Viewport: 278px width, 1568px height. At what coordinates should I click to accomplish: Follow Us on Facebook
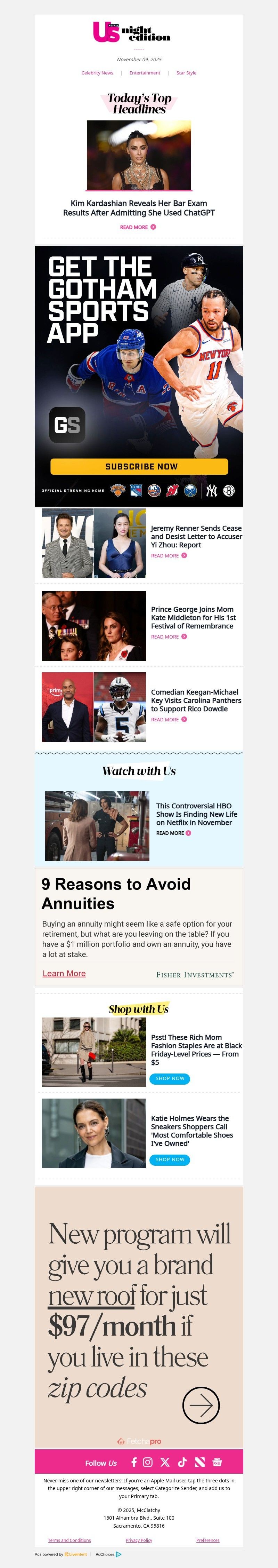coord(134,1462)
